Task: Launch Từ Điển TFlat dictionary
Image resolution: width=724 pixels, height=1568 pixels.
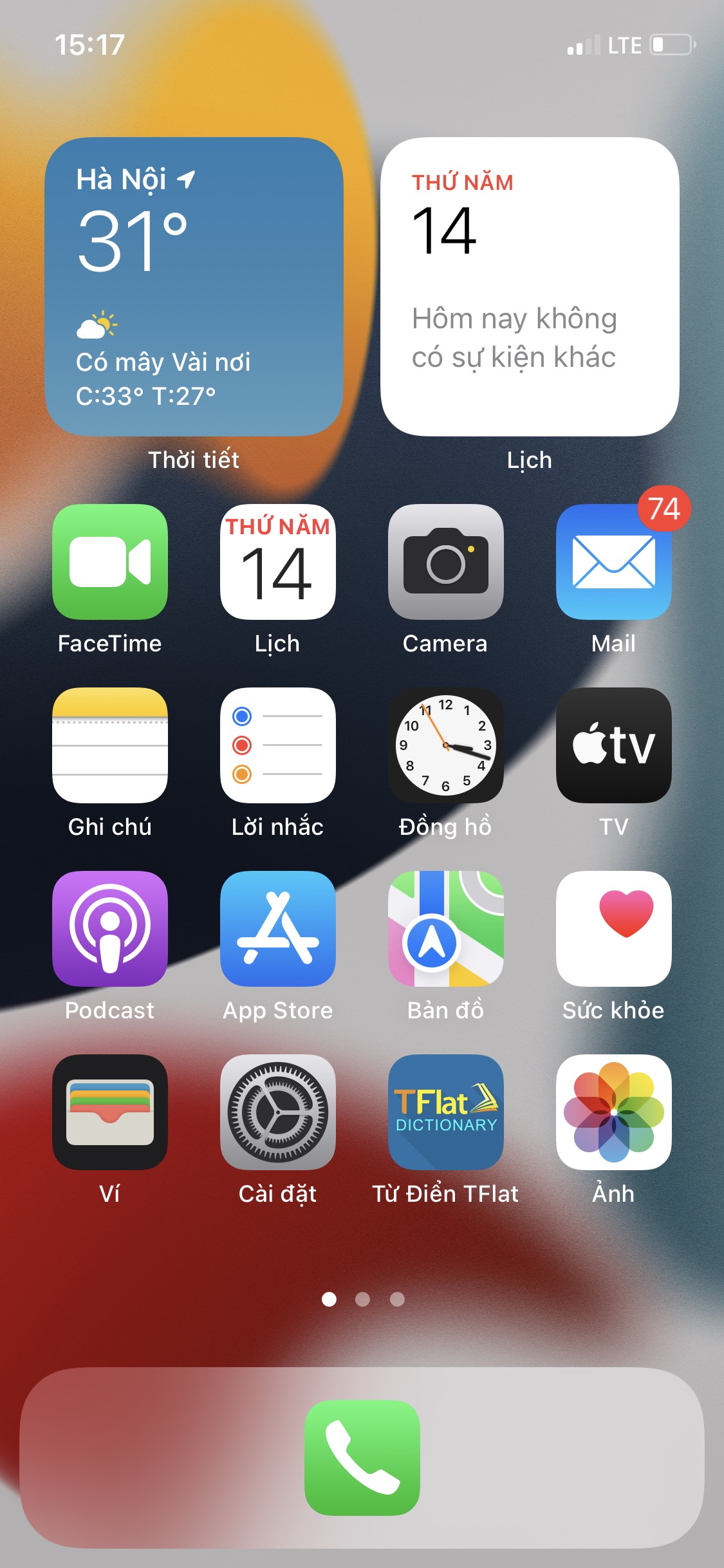Action: pyautogui.click(x=445, y=1112)
